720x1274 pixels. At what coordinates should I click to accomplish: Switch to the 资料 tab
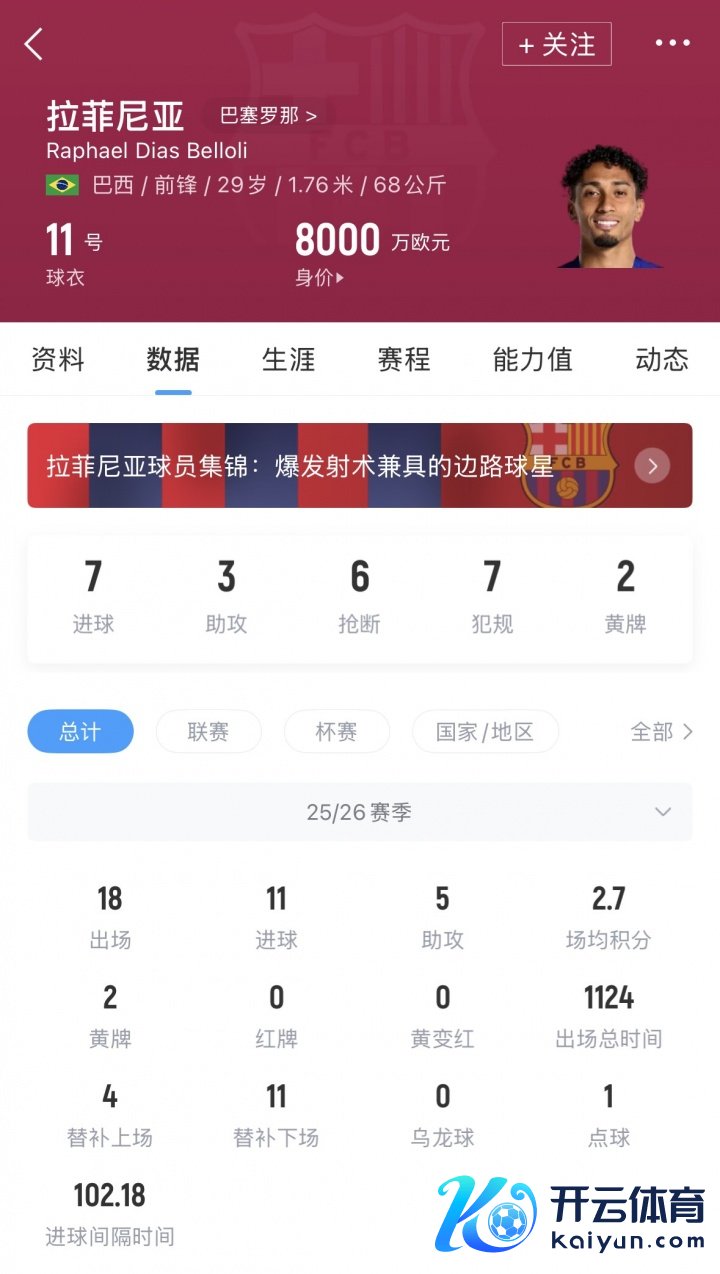[x=58, y=359]
